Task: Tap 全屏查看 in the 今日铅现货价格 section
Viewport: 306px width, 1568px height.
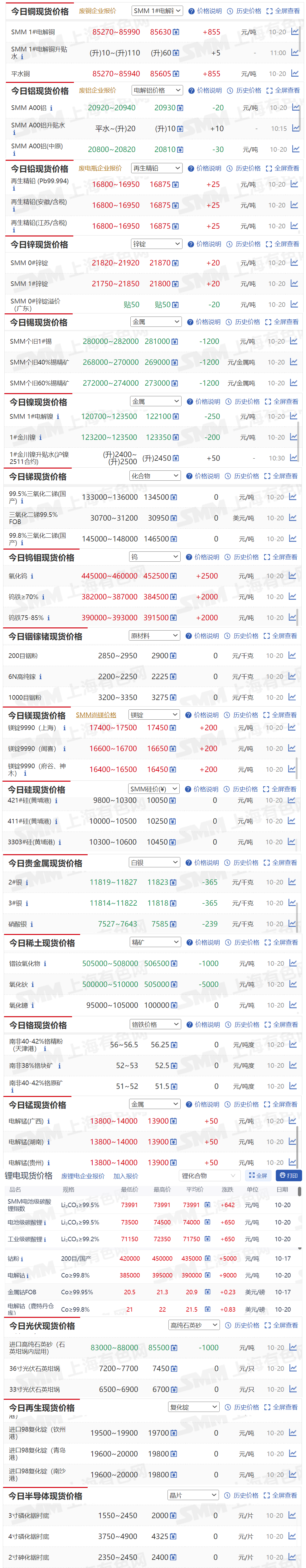Action: (283, 168)
